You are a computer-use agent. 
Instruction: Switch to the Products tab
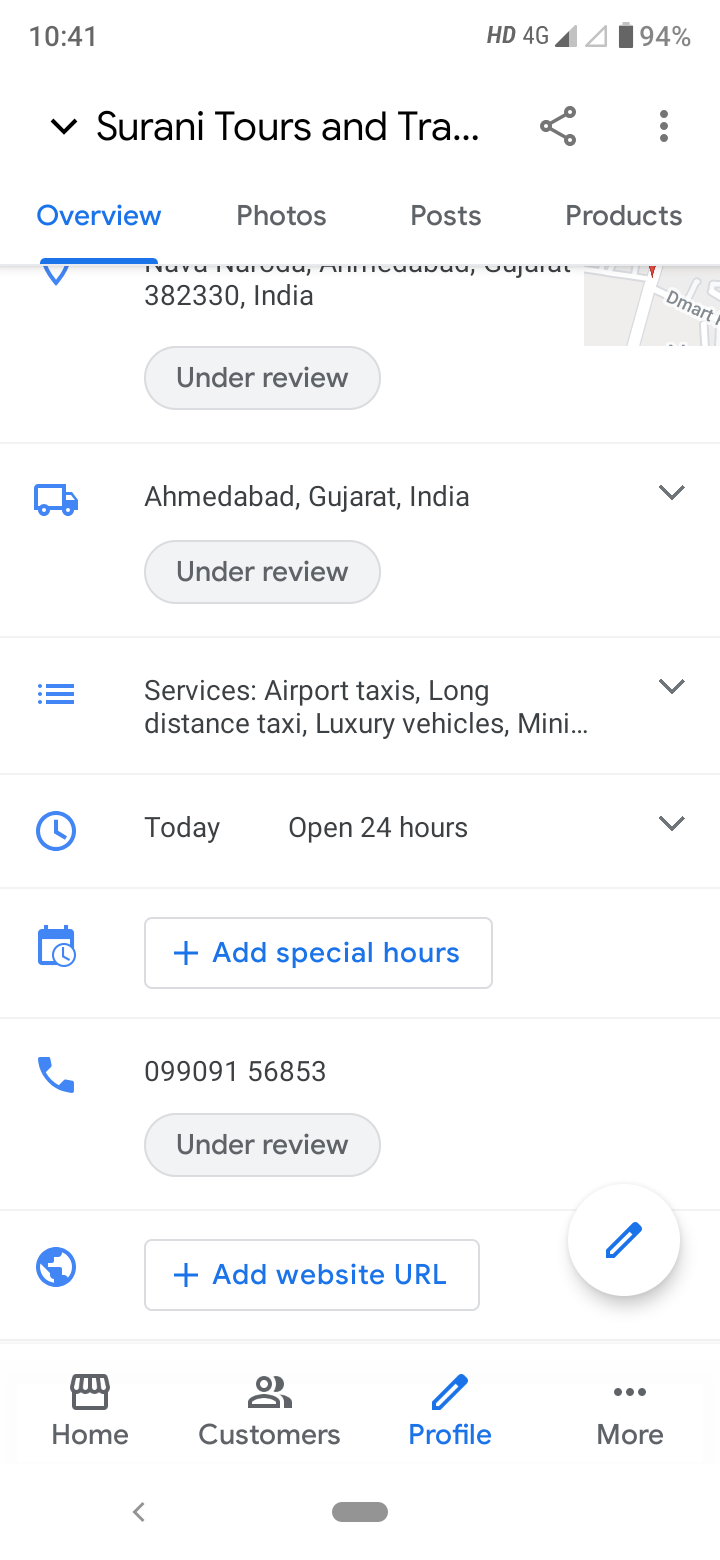623,216
